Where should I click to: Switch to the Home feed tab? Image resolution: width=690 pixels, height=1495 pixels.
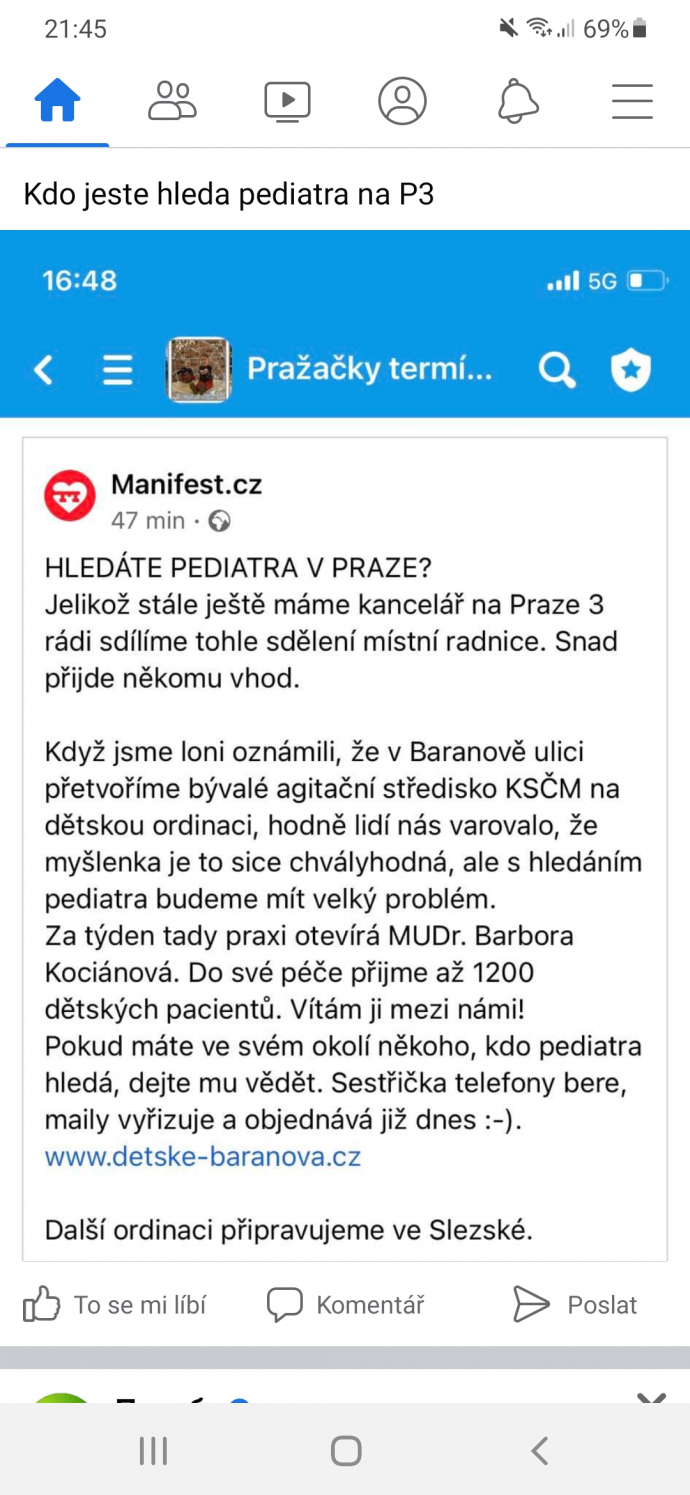click(x=57, y=101)
